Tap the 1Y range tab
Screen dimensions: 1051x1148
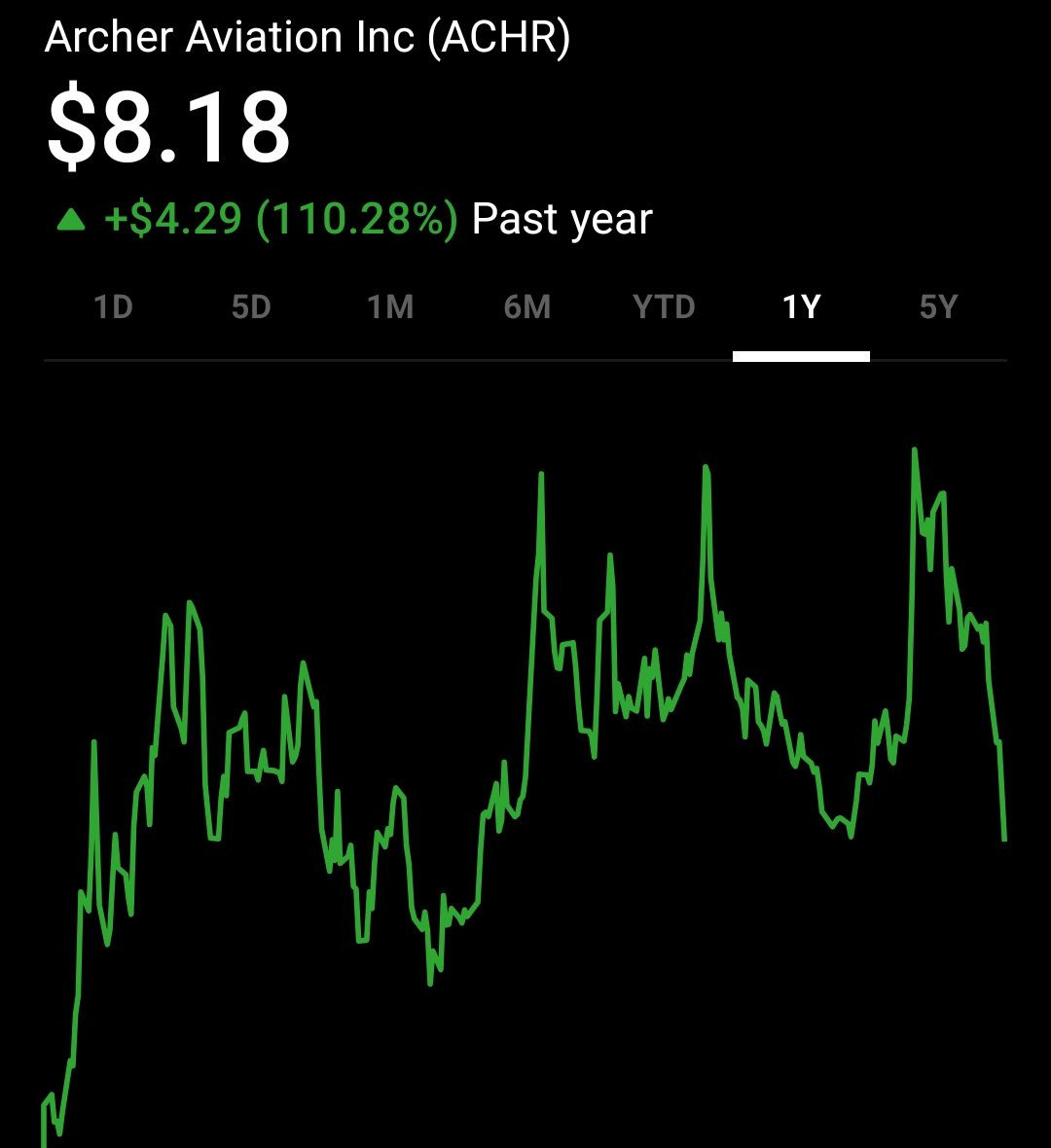click(x=801, y=306)
